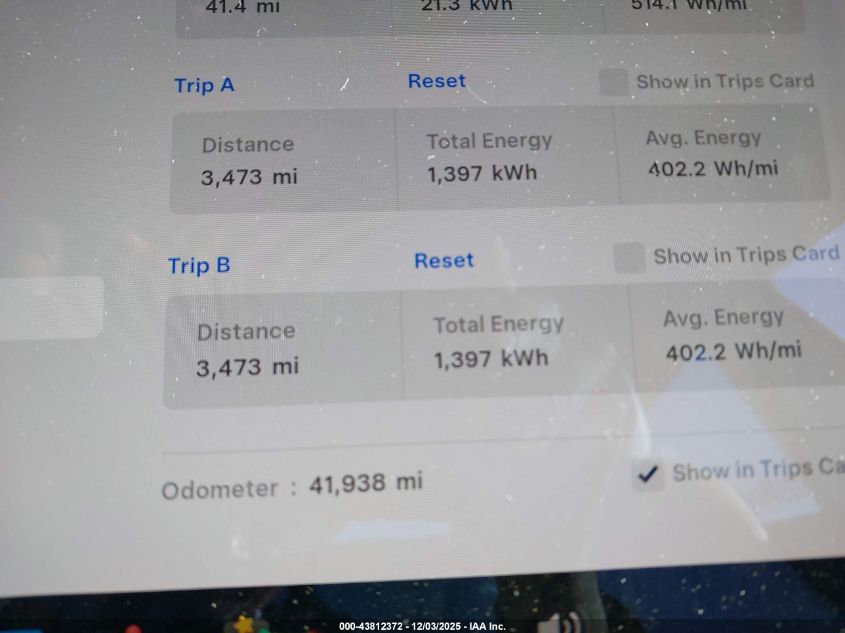The width and height of the screenshot is (845, 633).
Task: Reset the Trip B meter
Action: click(x=444, y=260)
